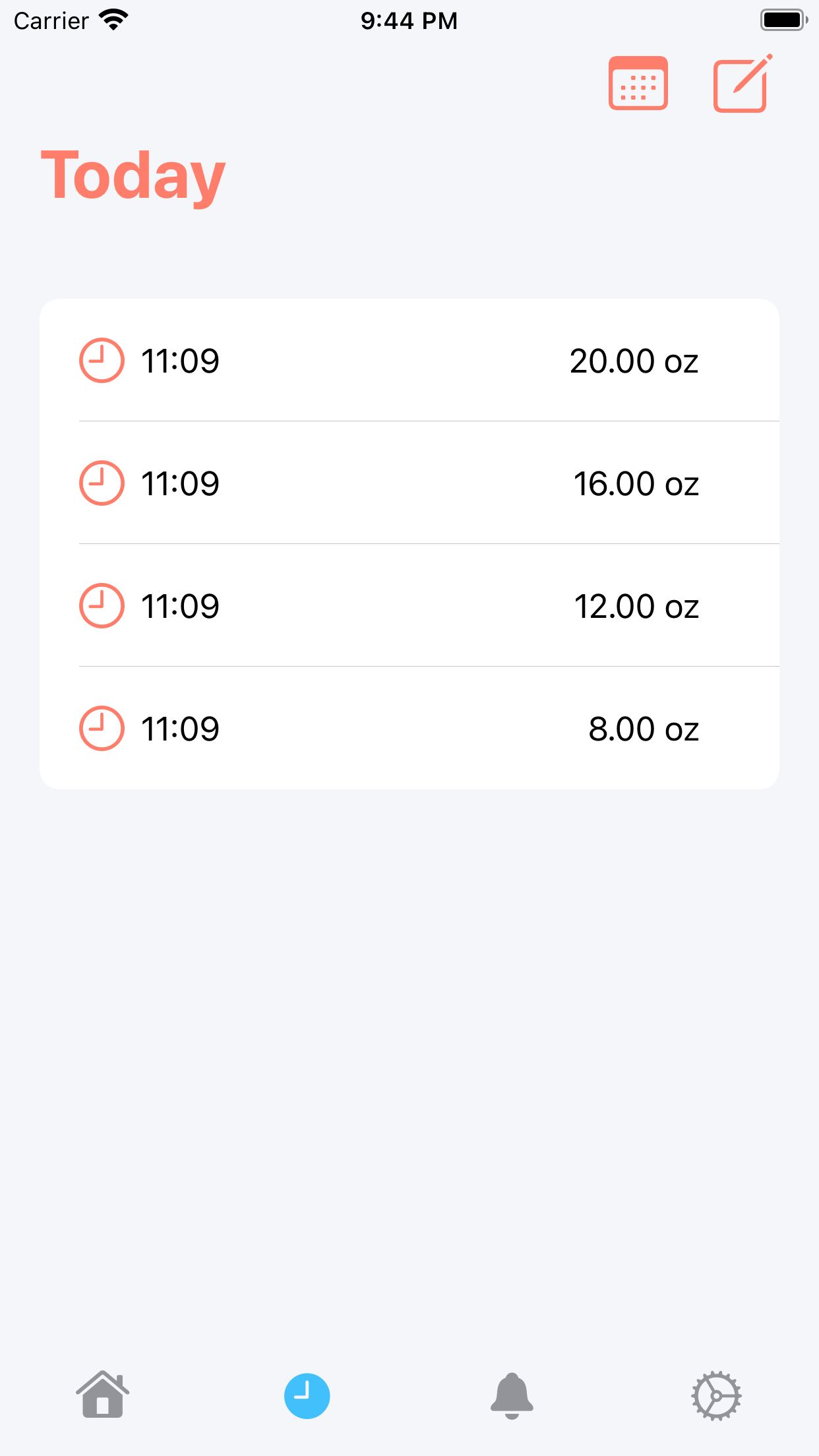
Task: Create a new entry with the compose icon
Action: point(740,83)
